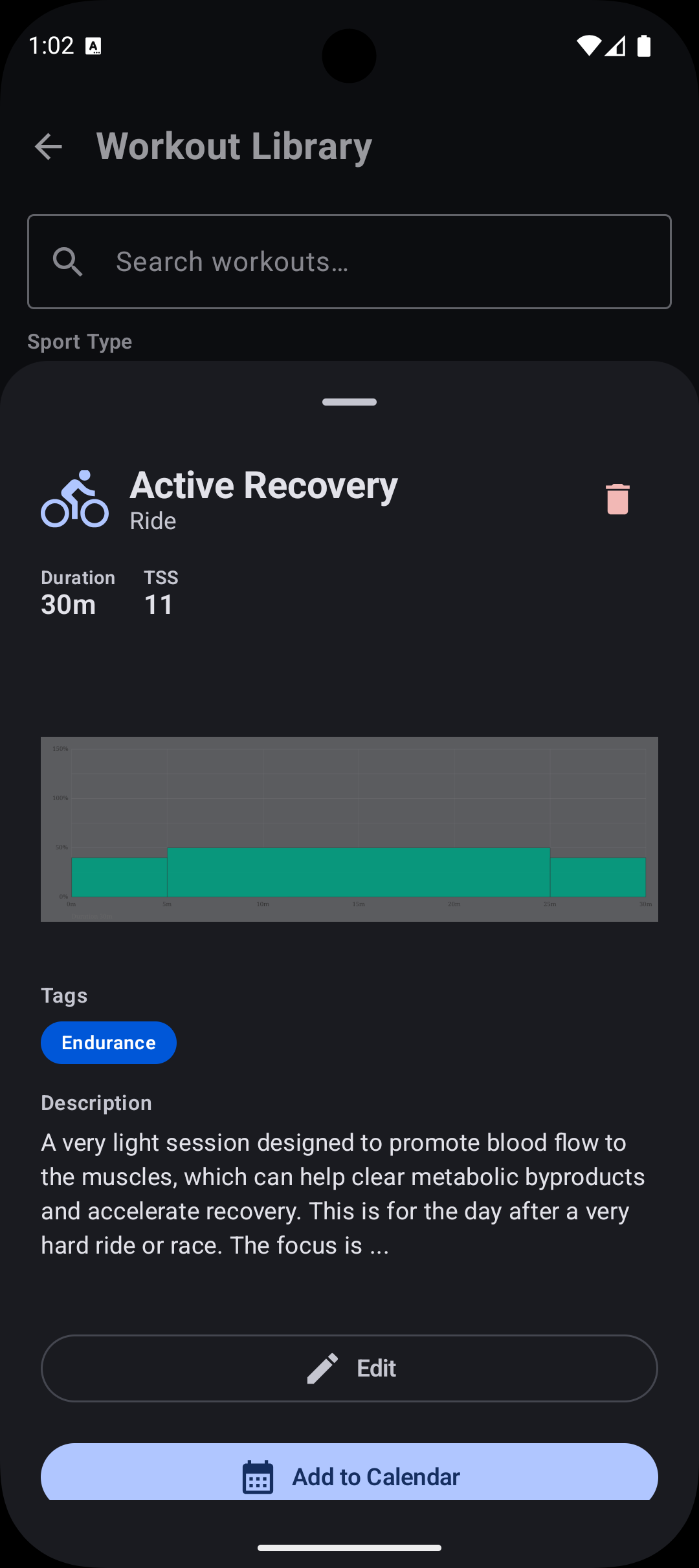This screenshot has width=699, height=1568.
Task: Tap the Search workouts field
Action: tap(349, 262)
